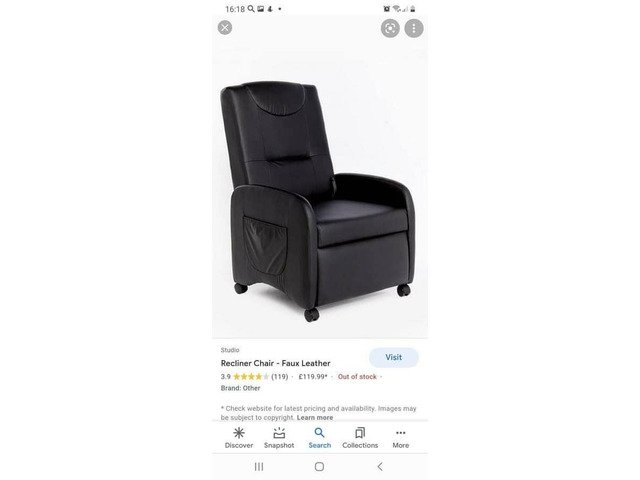Viewport: 640px width, 480px height.
Task: Go to the Snapshot tab
Action: tap(279, 437)
